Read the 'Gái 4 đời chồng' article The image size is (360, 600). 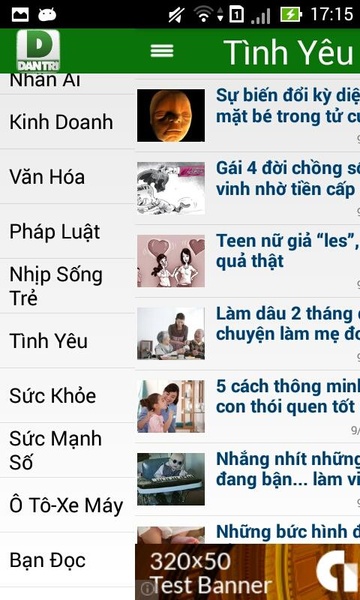pyautogui.click(x=248, y=188)
